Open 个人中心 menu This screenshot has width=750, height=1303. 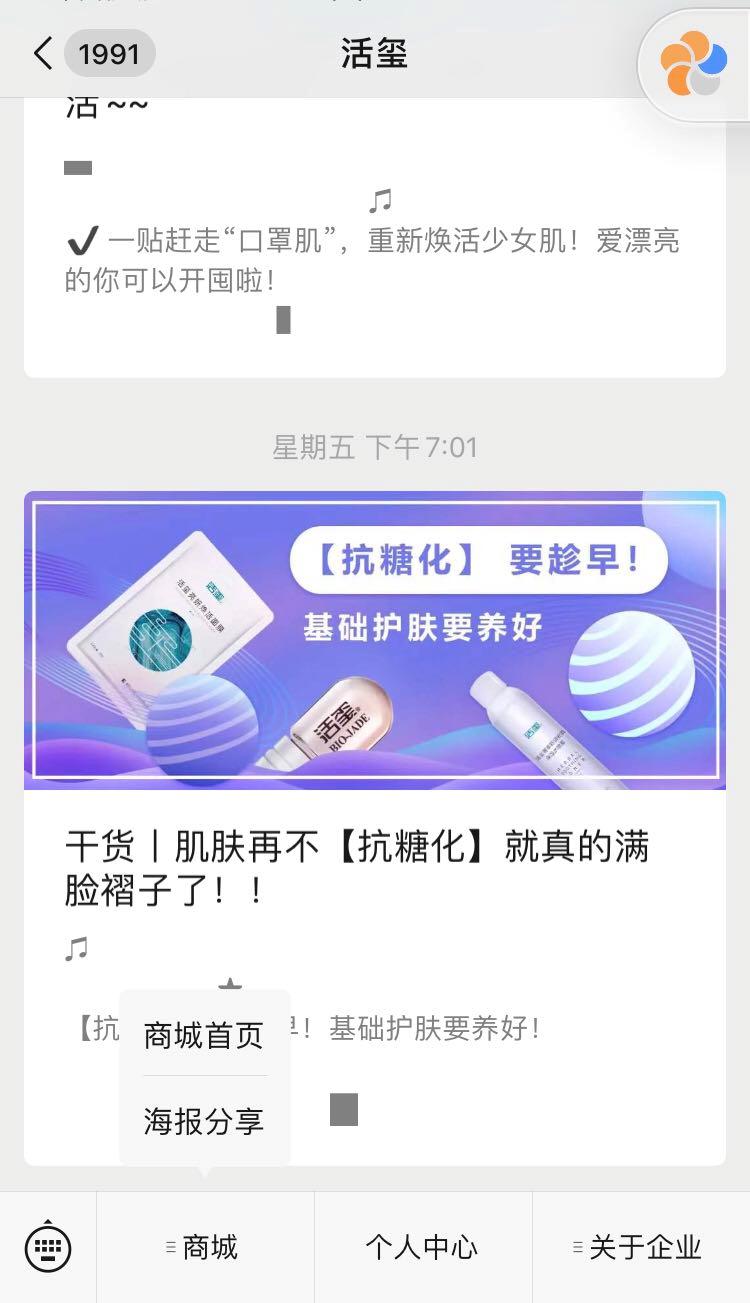click(x=422, y=1248)
